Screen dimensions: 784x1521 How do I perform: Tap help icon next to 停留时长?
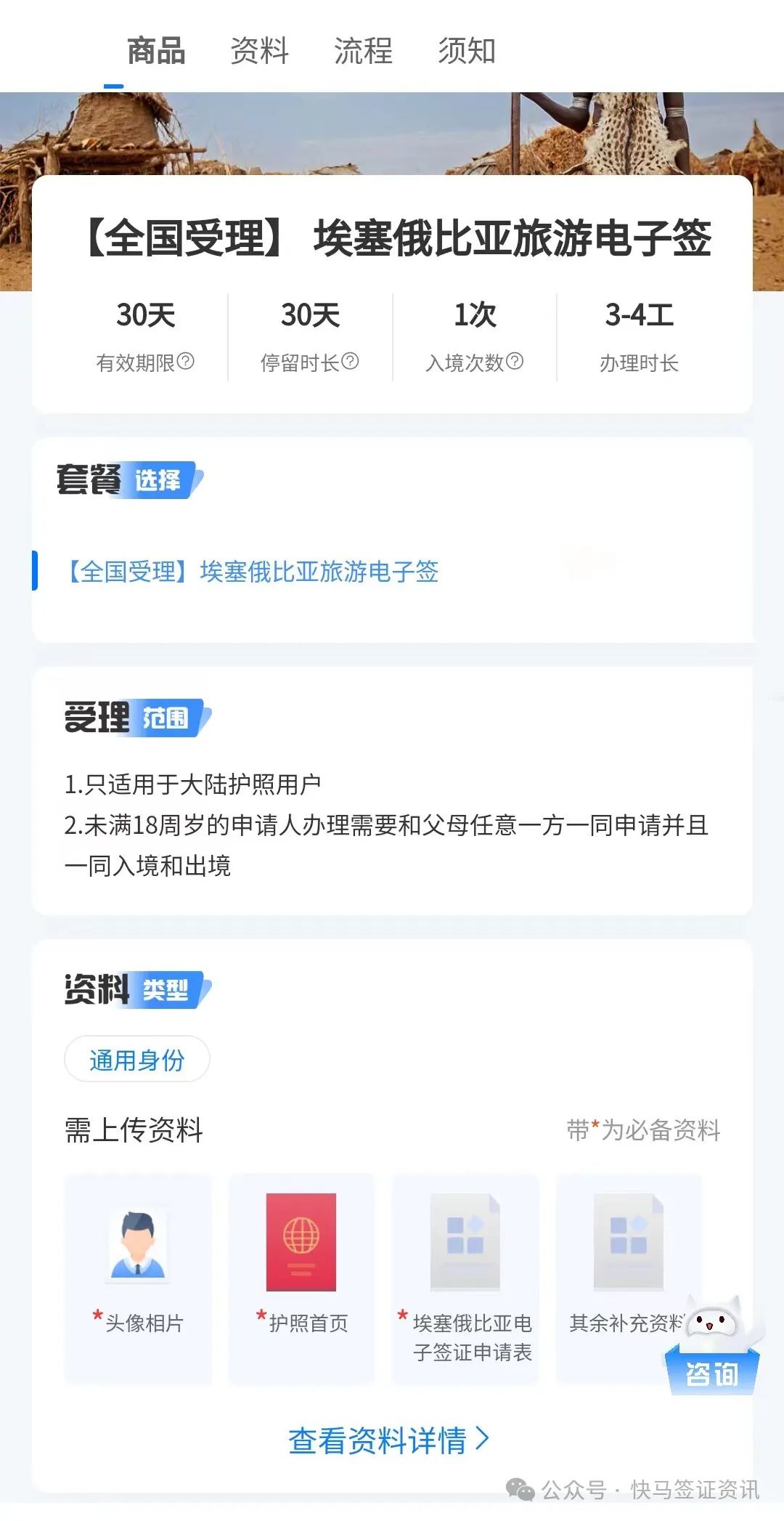350,361
